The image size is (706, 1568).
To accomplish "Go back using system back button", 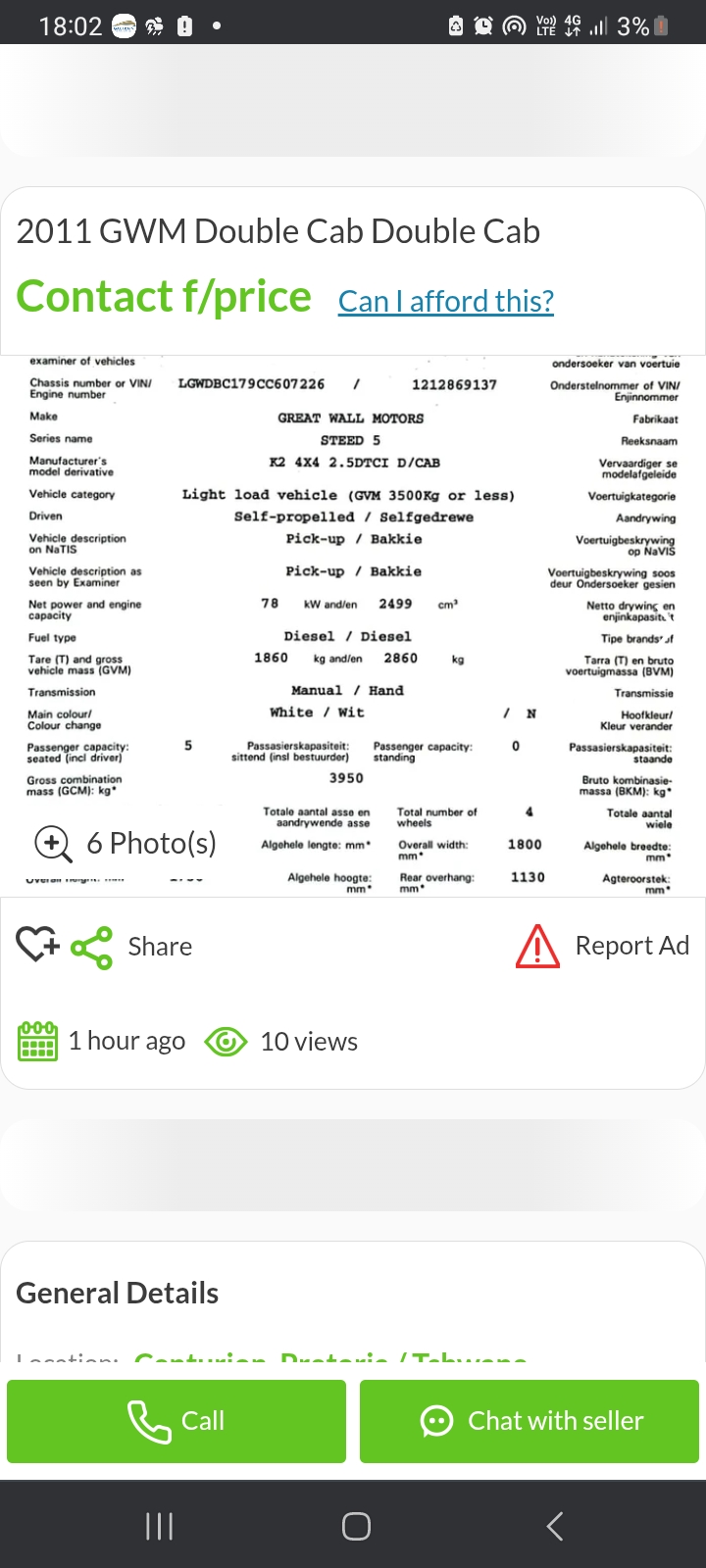I will [554, 1526].
